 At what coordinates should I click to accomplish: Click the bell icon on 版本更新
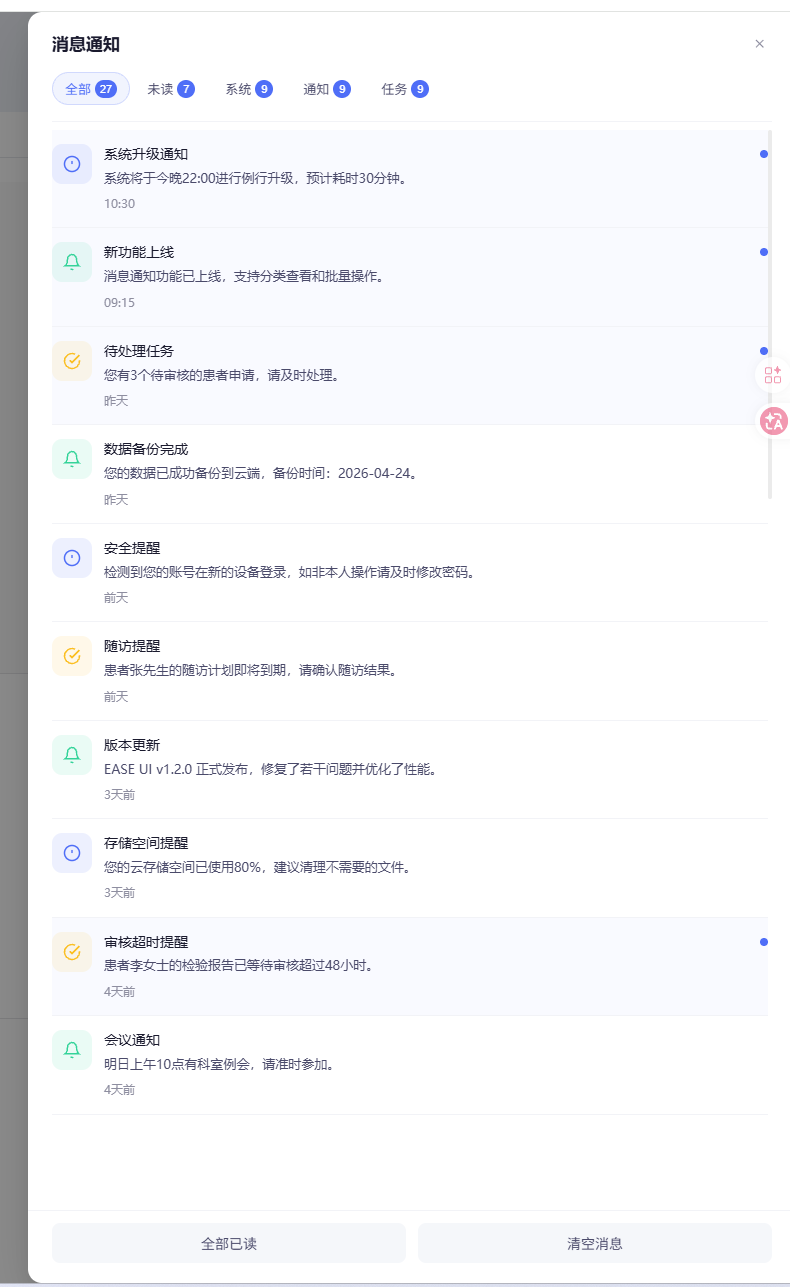pos(71,755)
